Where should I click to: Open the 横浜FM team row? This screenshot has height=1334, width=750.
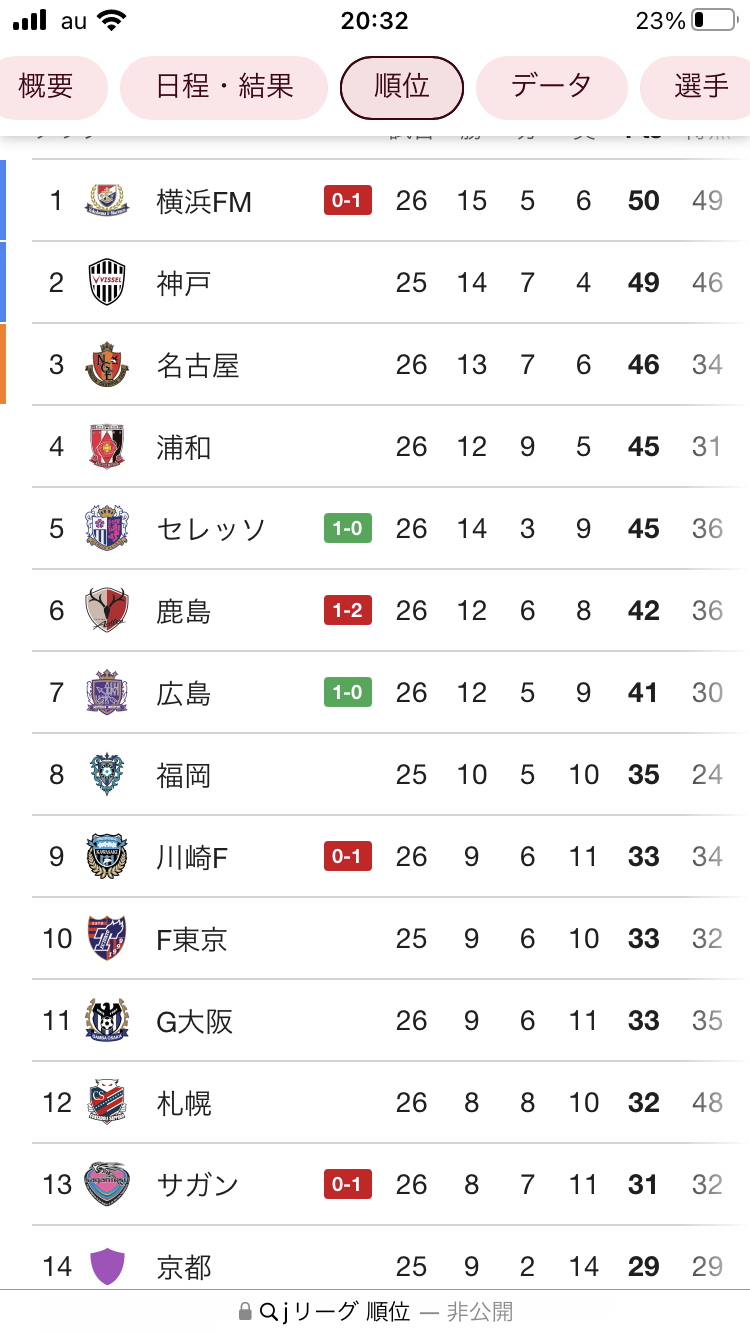(391, 201)
